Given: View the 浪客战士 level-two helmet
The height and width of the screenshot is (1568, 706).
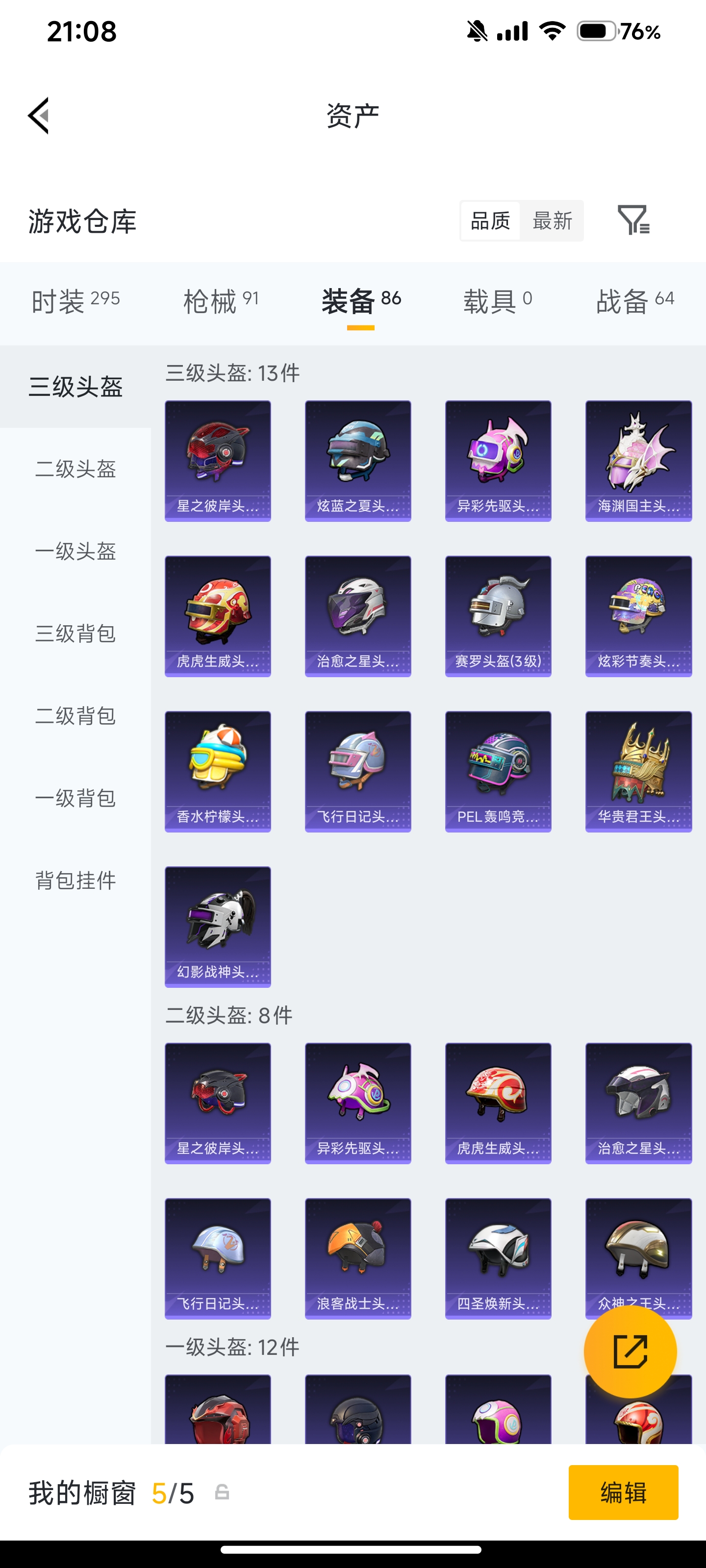Looking at the screenshot, I should coord(357,1258).
